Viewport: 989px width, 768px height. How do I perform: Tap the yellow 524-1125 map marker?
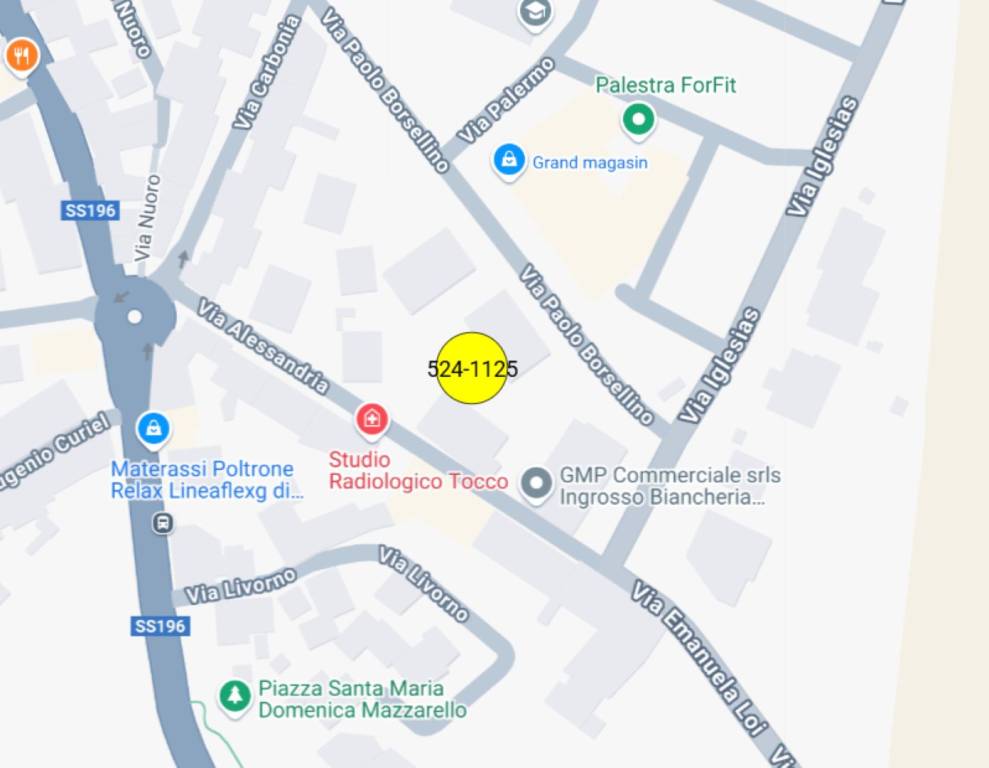click(471, 368)
